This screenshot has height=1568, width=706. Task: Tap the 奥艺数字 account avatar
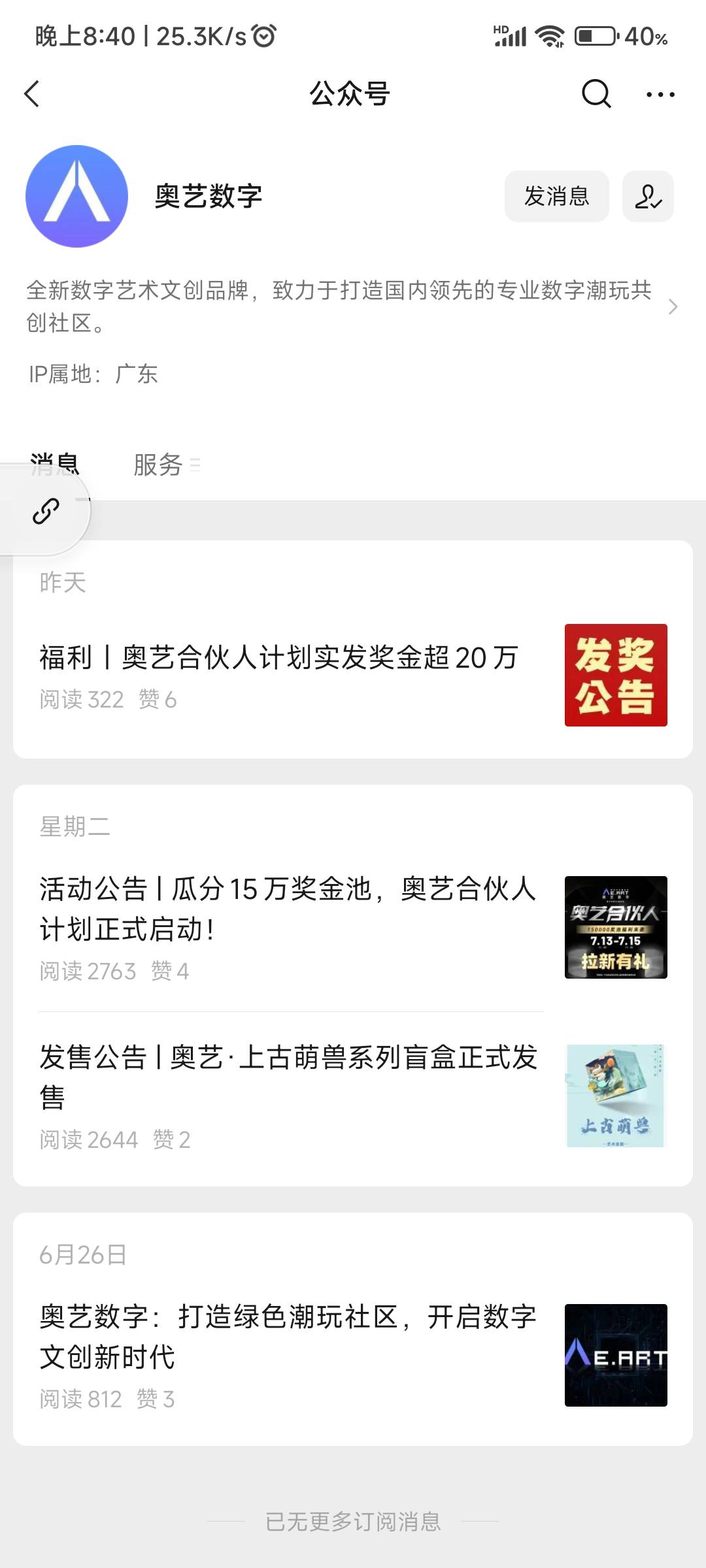pyautogui.click(x=76, y=196)
